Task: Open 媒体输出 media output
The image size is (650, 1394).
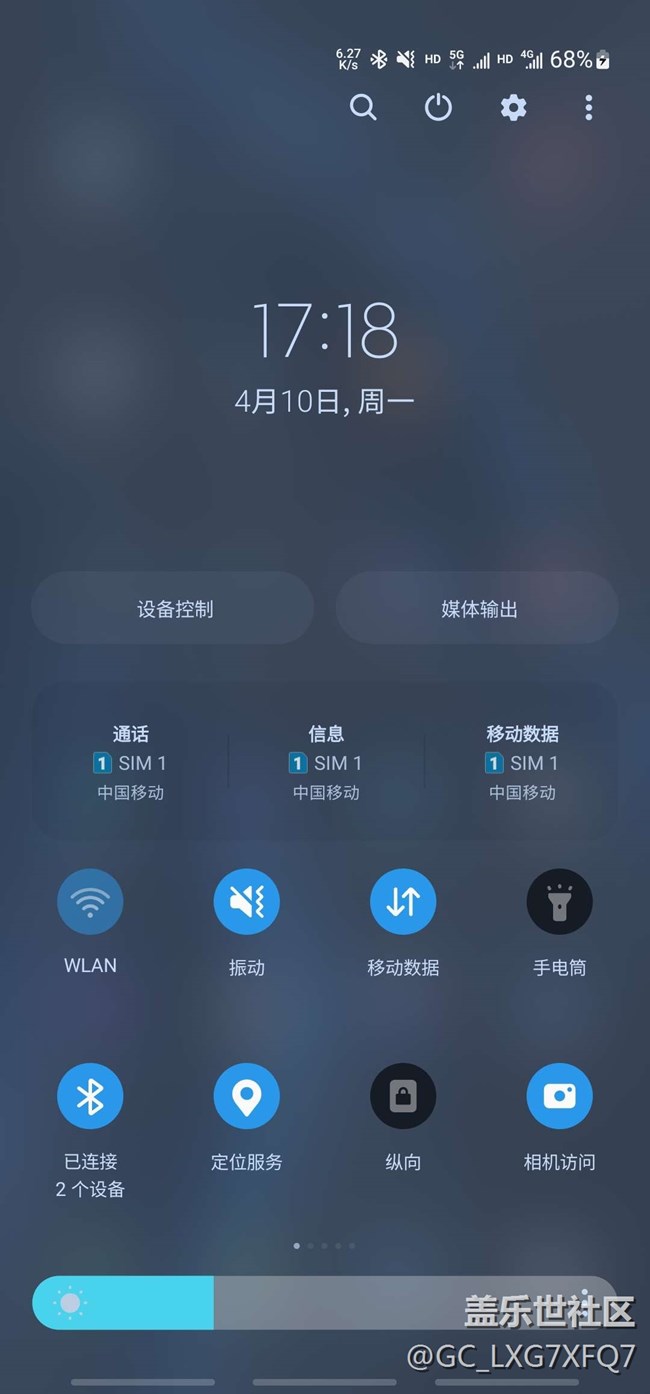Action: (x=478, y=609)
